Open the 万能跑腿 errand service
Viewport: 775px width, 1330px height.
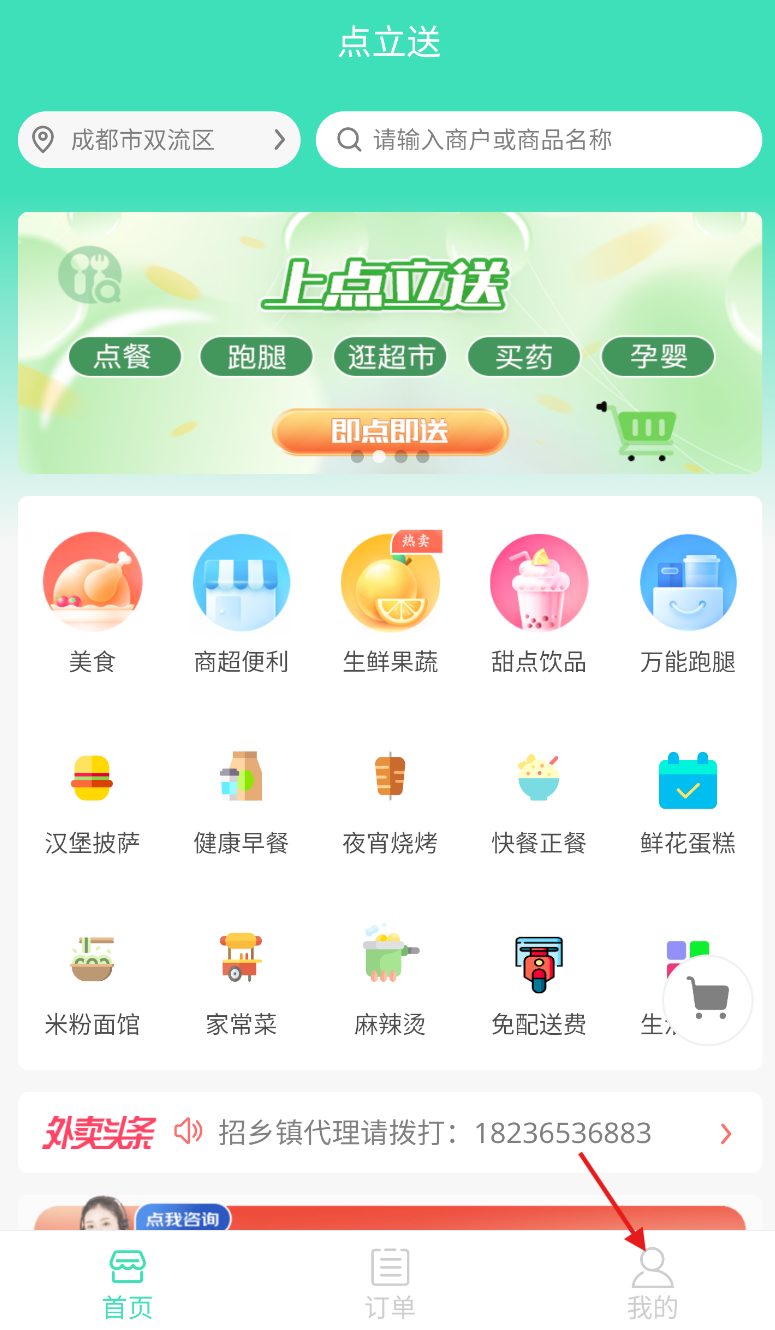[x=688, y=603]
